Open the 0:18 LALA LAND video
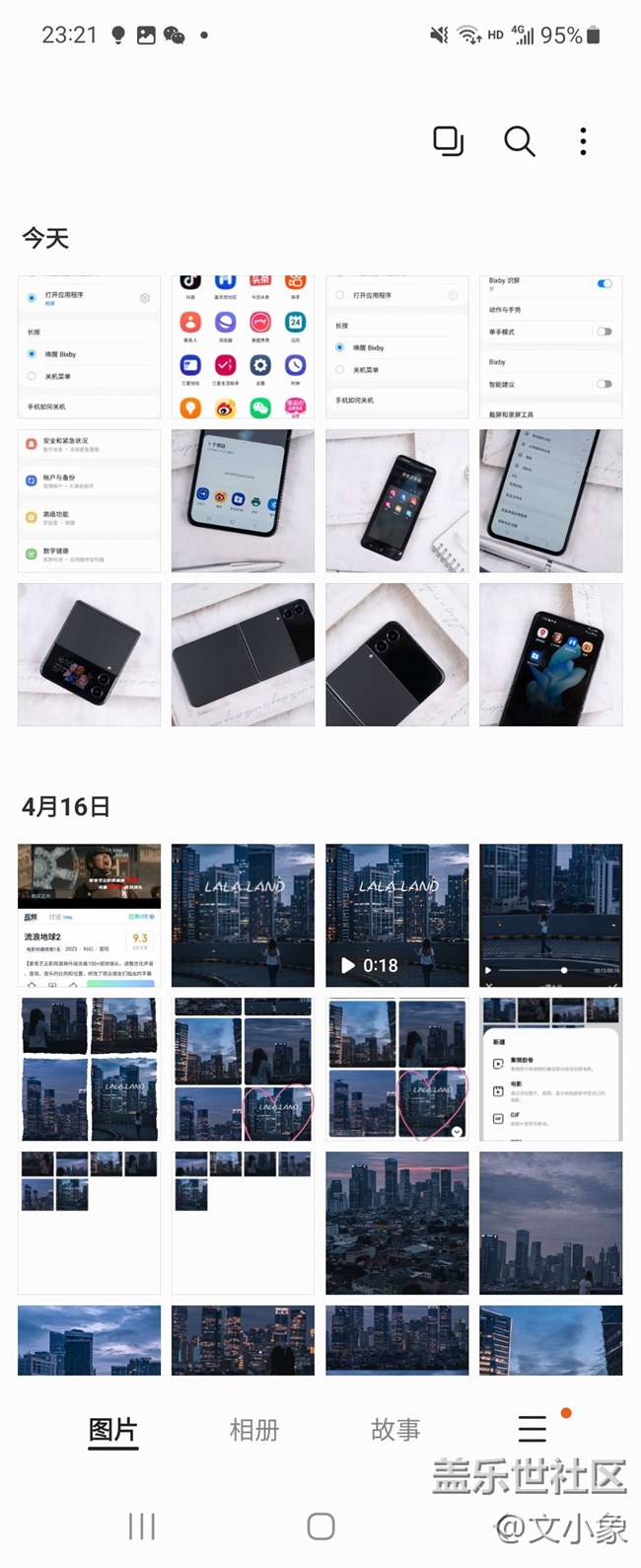 pos(396,915)
